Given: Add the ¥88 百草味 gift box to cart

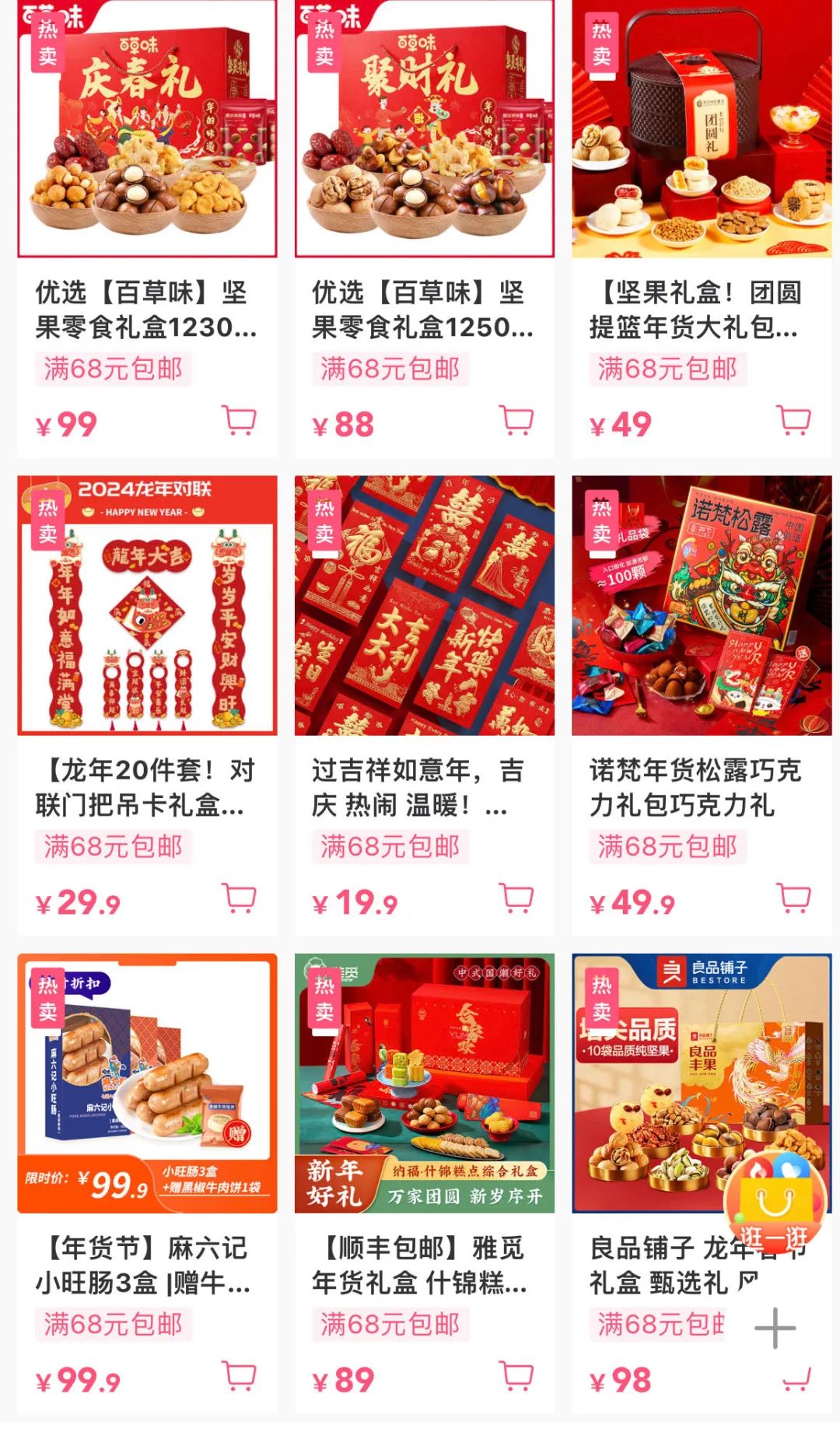Looking at the screenshot, I should [516, 420].
